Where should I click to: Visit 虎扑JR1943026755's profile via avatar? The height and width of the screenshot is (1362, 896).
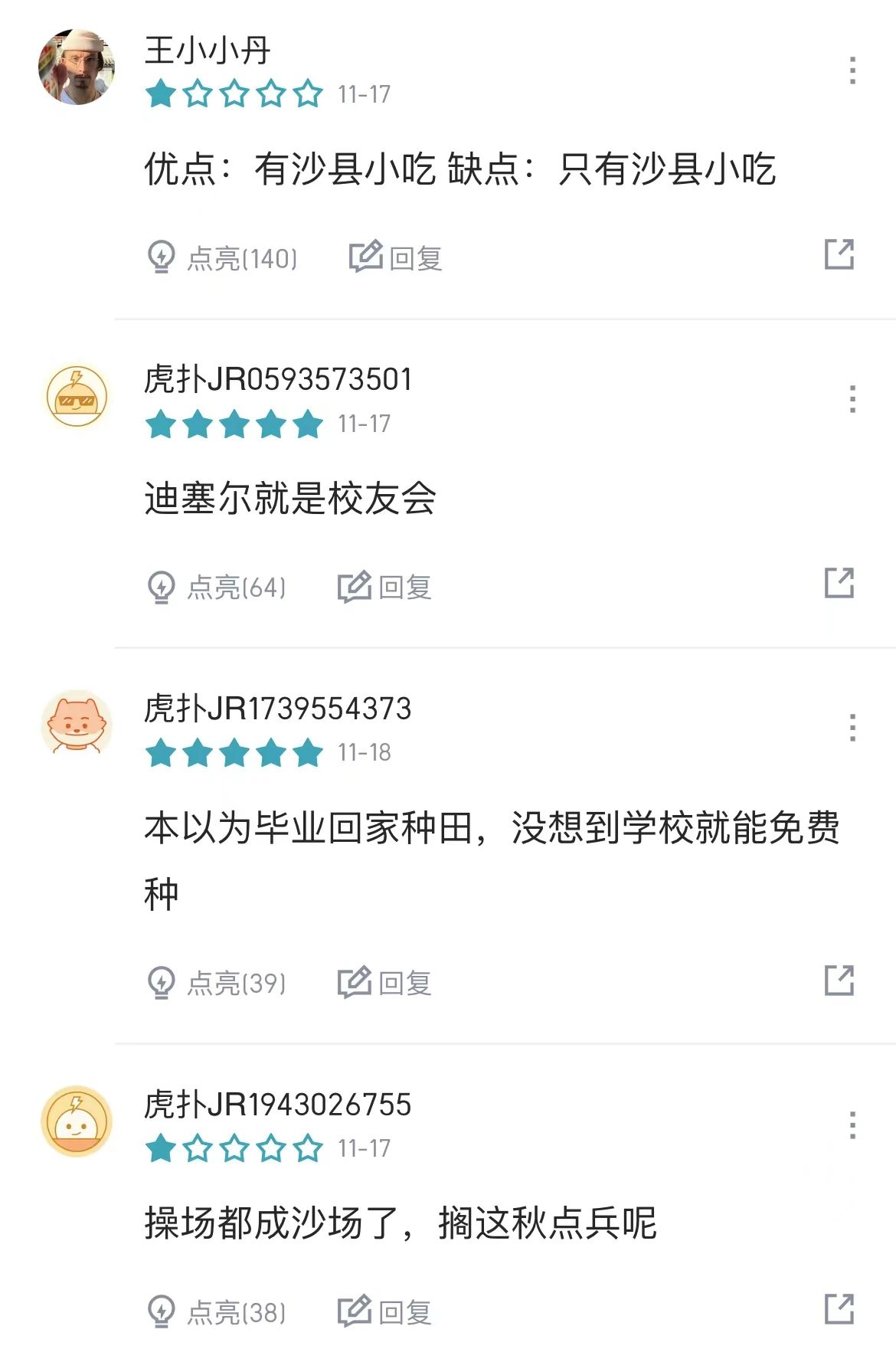coord(77,1121)
